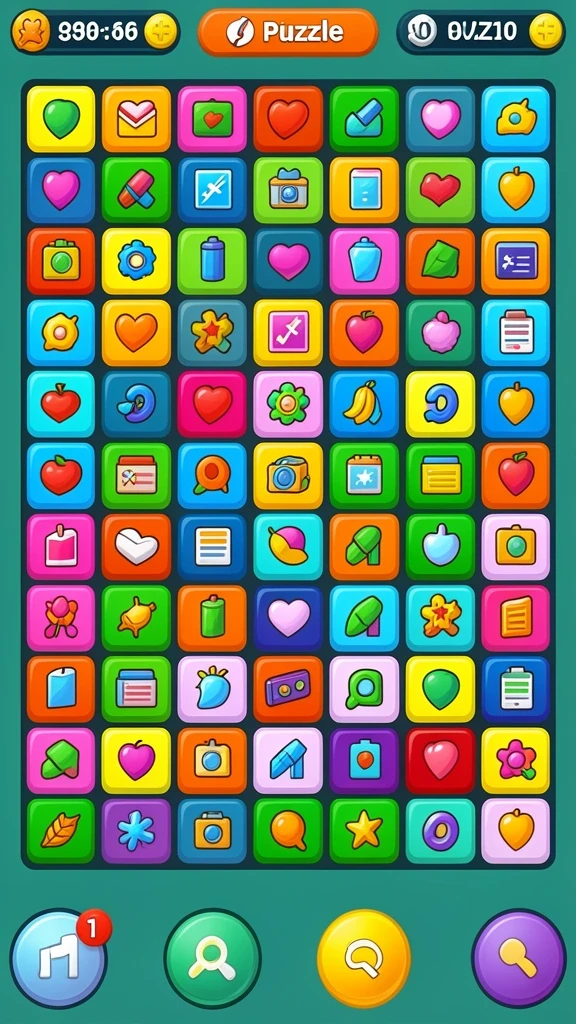Open the blue round button with the 1 badge
Screen dimensions: 576x1024
point(59,958)
